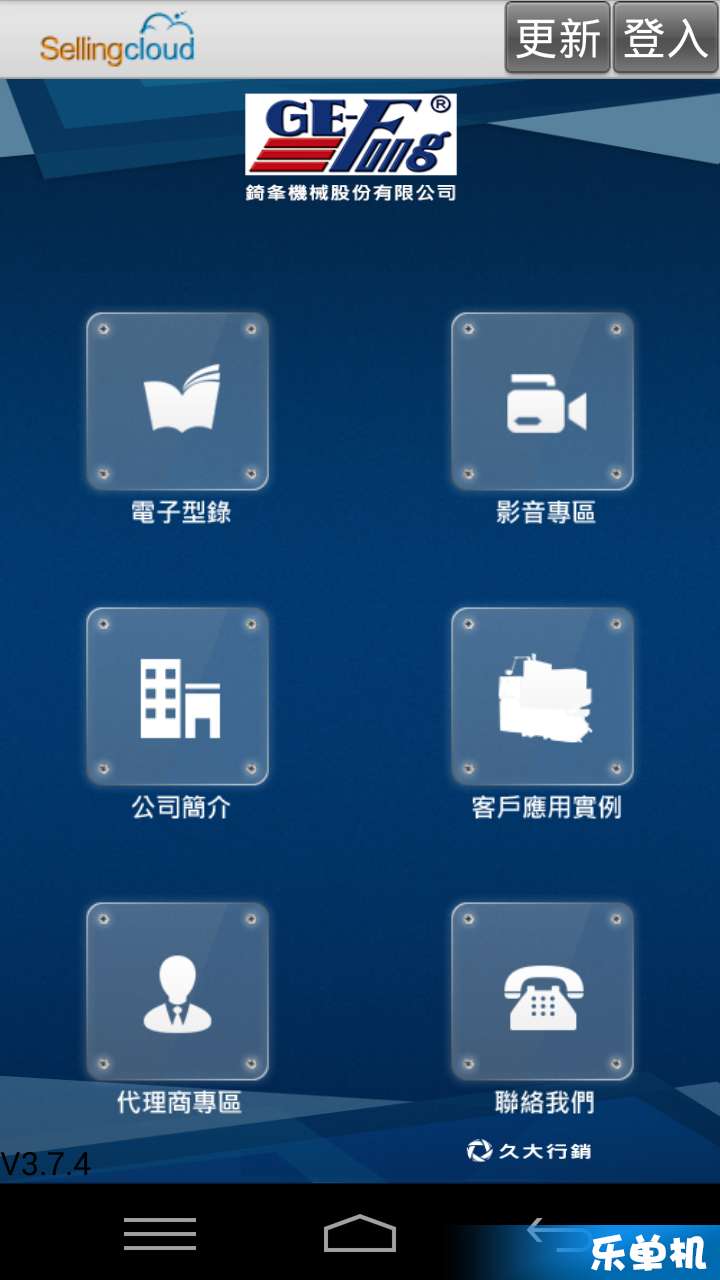The height and width of the screenshot is (1280, 720).
Task: Tap 登入 to sign in
Action: coord(665,38)
